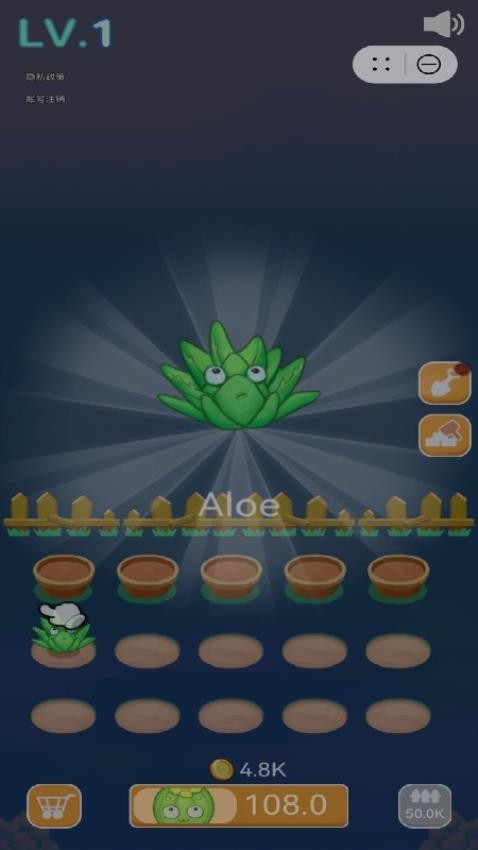Viewport: 478px width, 850px height.
Task: Tap the 50.0K fence upgrade button
Action: point(425,806)
